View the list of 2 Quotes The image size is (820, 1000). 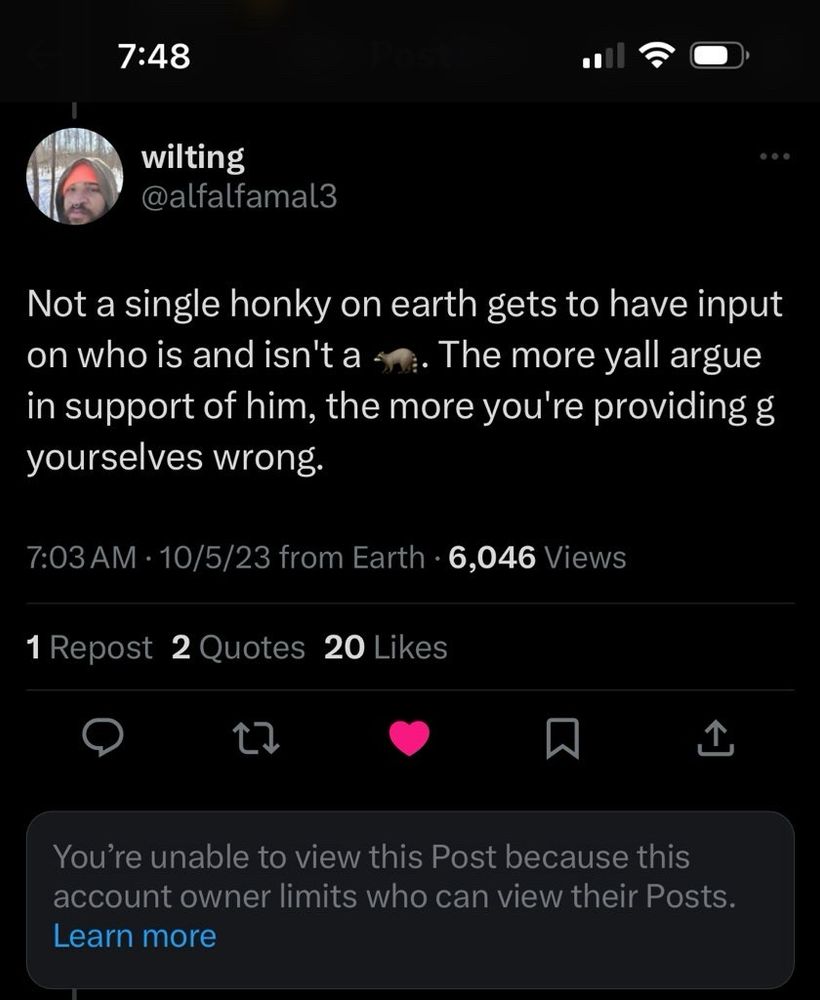(236, 647)
